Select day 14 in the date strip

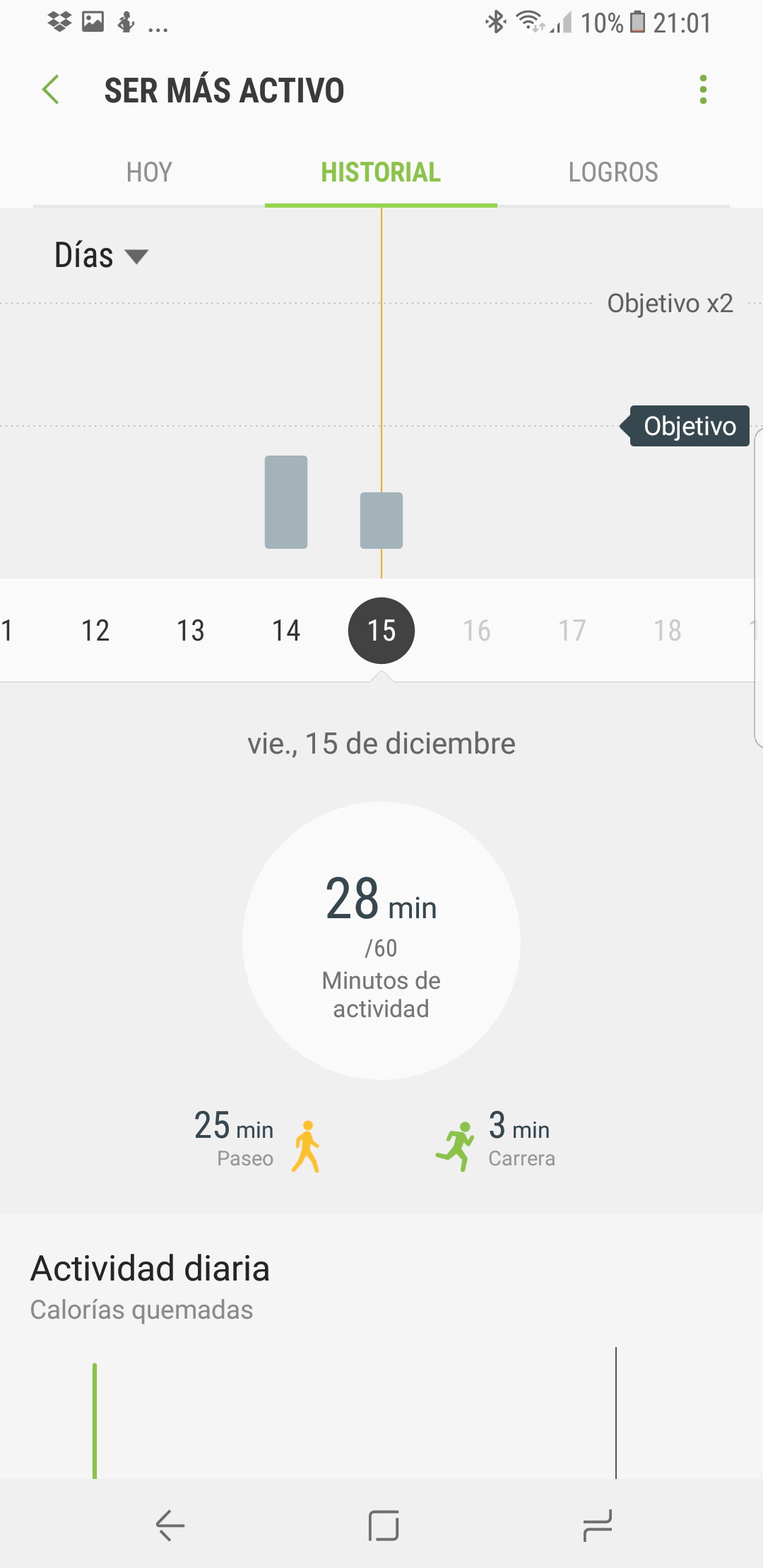pos(286,630)
